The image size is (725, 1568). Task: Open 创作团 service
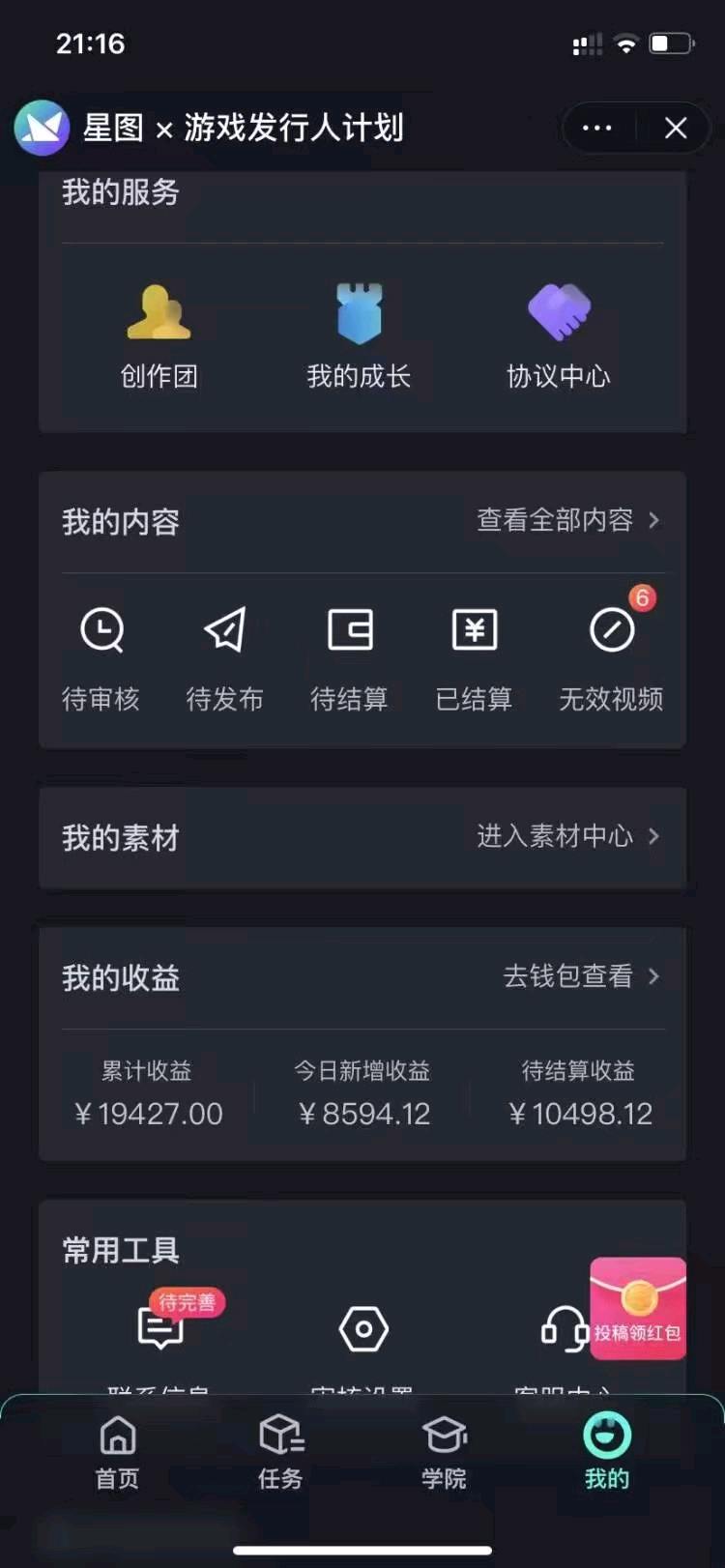click(x=159, y=336)
